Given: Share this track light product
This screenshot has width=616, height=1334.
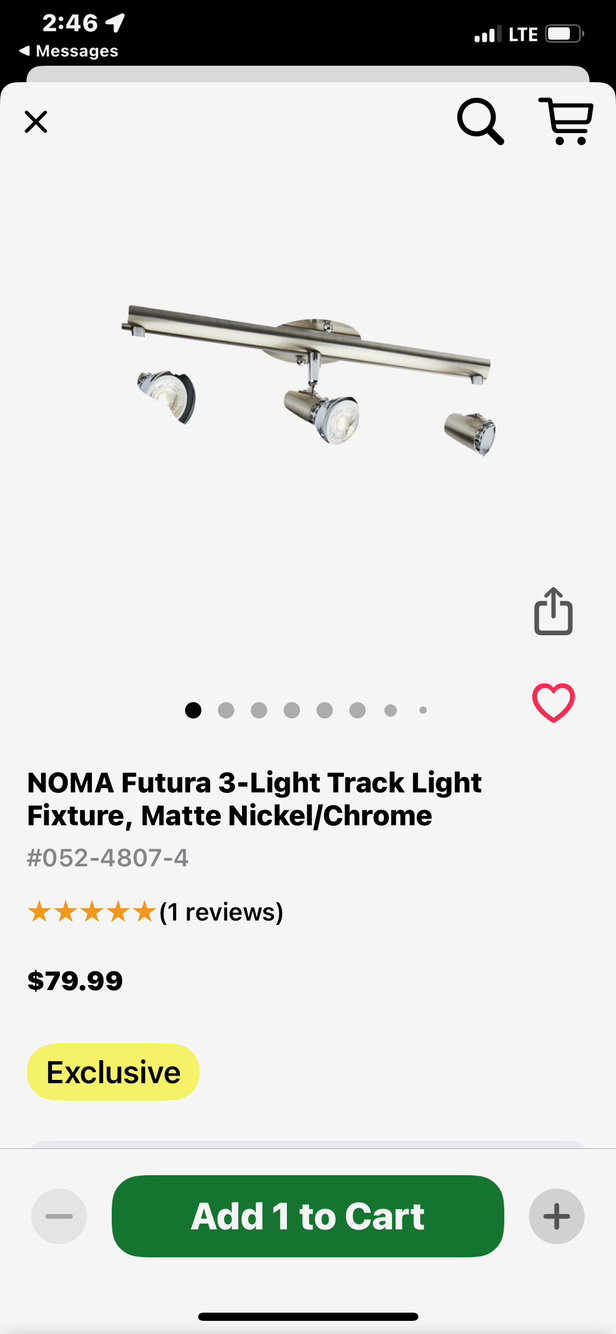Looking at the screenshot, I should point(553,611).
